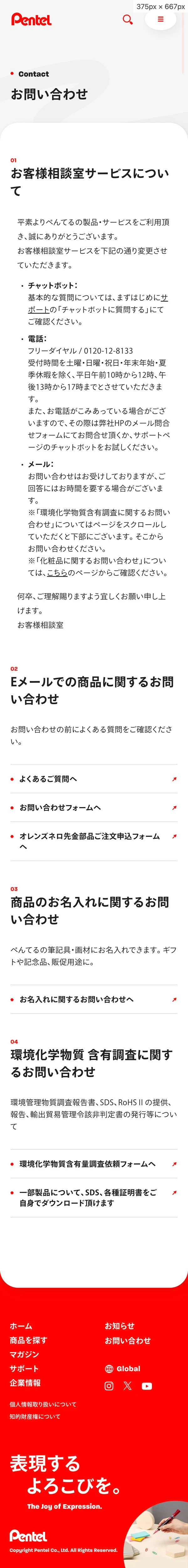This screenshot has height=1568, width=188.
Task: Open 環境化学物質含有量調査依頼フォームへ row
Action: pos(94,1164)
